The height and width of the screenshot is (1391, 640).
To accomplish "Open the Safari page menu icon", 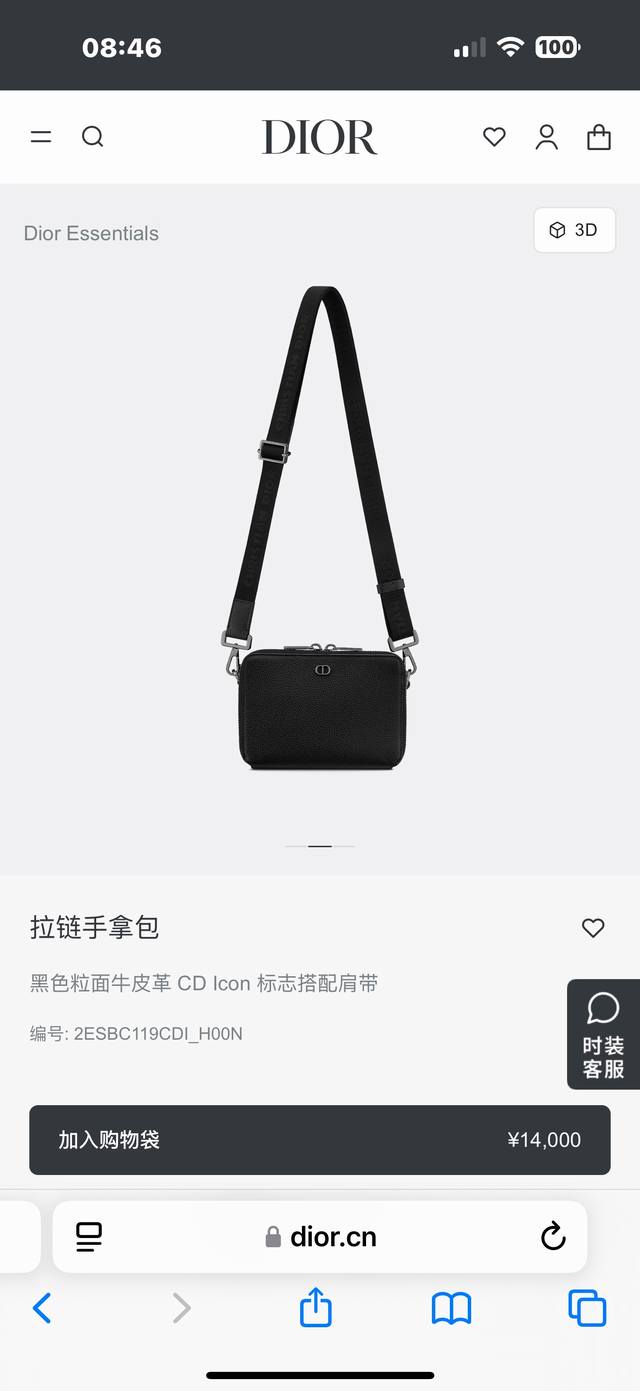I will coord(90,1237).
